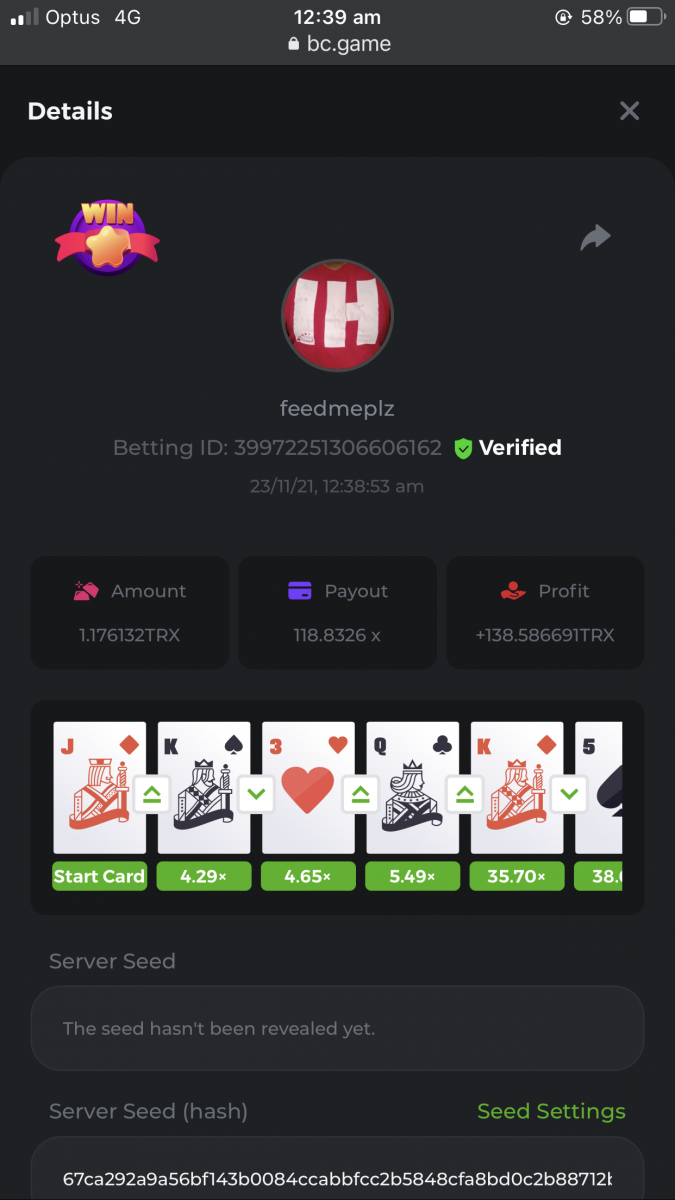Tap the bc.game address bar
The height and width of the screenshot is (1200, 675).
point(338,44)
